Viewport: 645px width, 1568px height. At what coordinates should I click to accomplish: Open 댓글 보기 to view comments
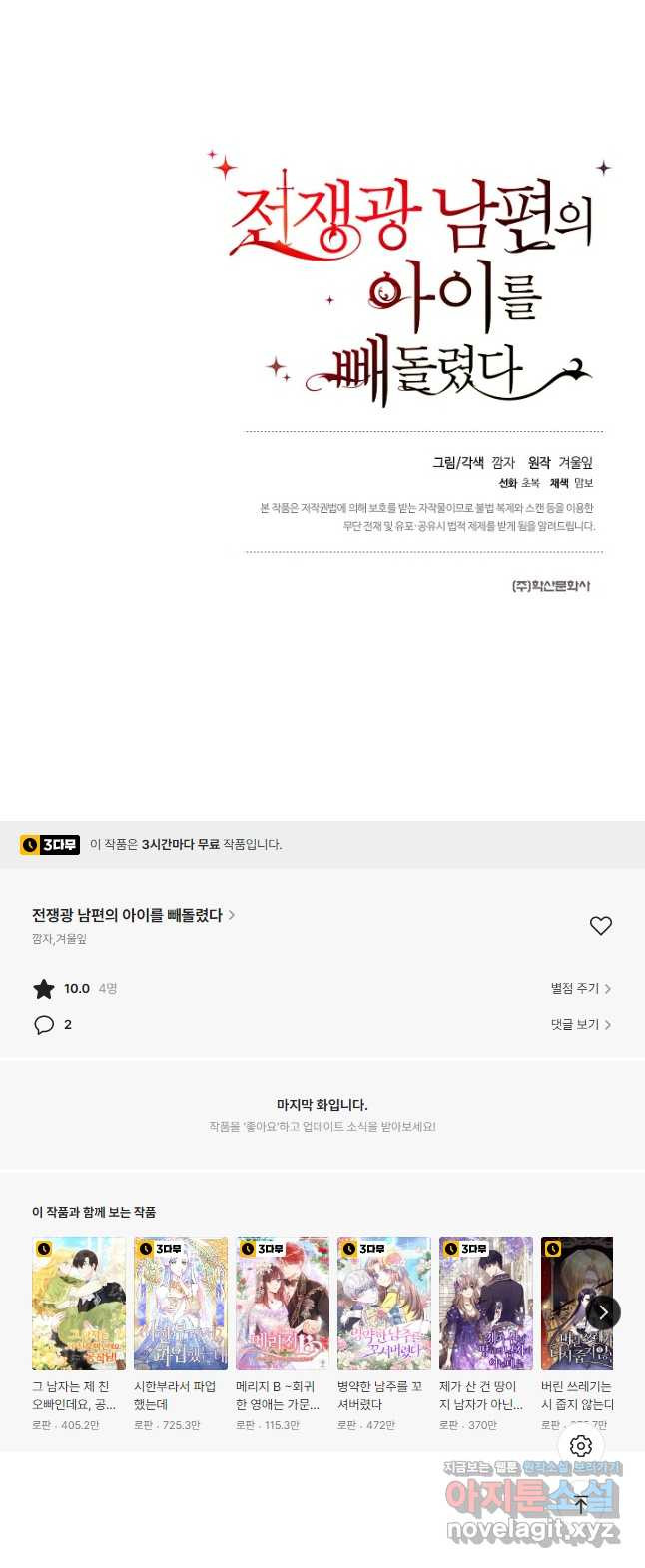tap(580, 1024)
